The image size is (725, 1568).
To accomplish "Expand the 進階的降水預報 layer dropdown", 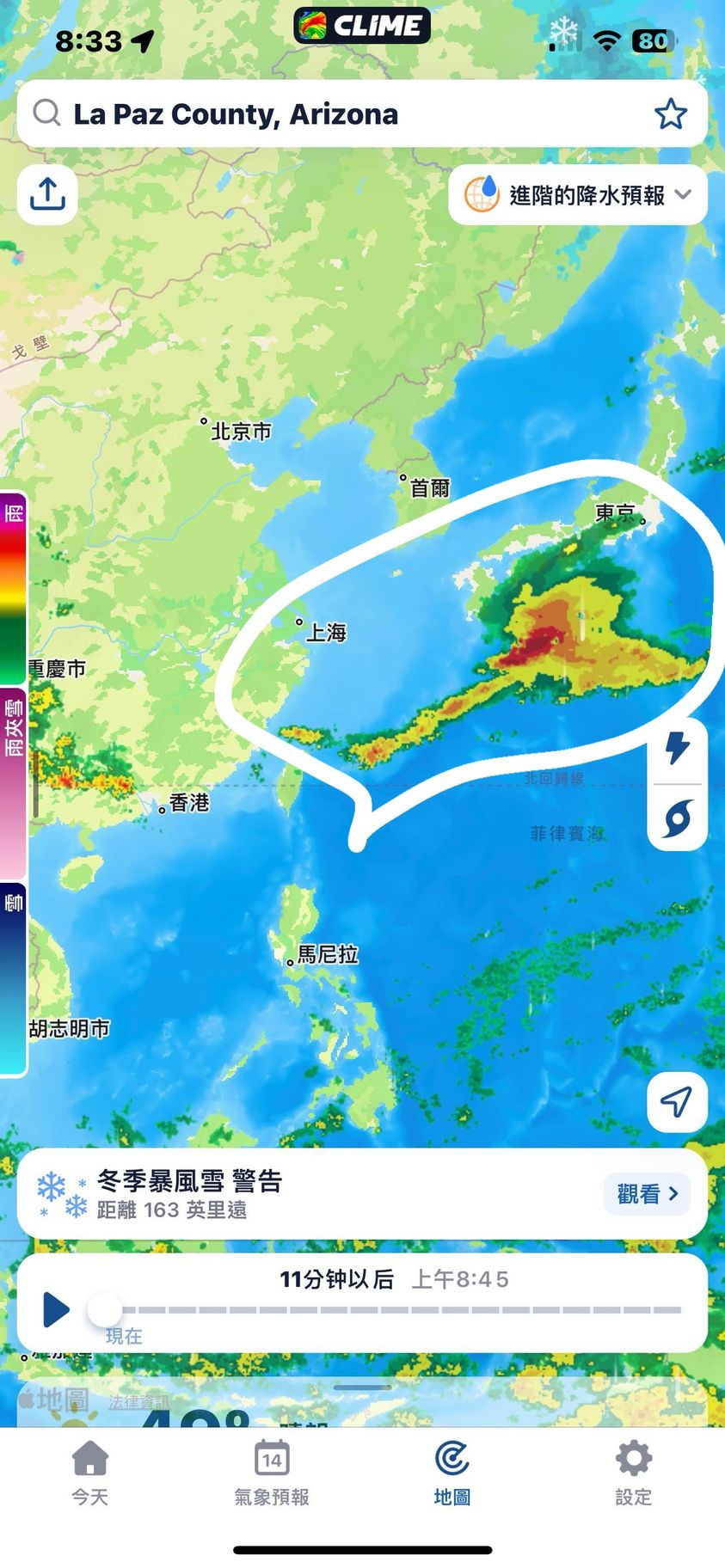I will coord(578,195).
